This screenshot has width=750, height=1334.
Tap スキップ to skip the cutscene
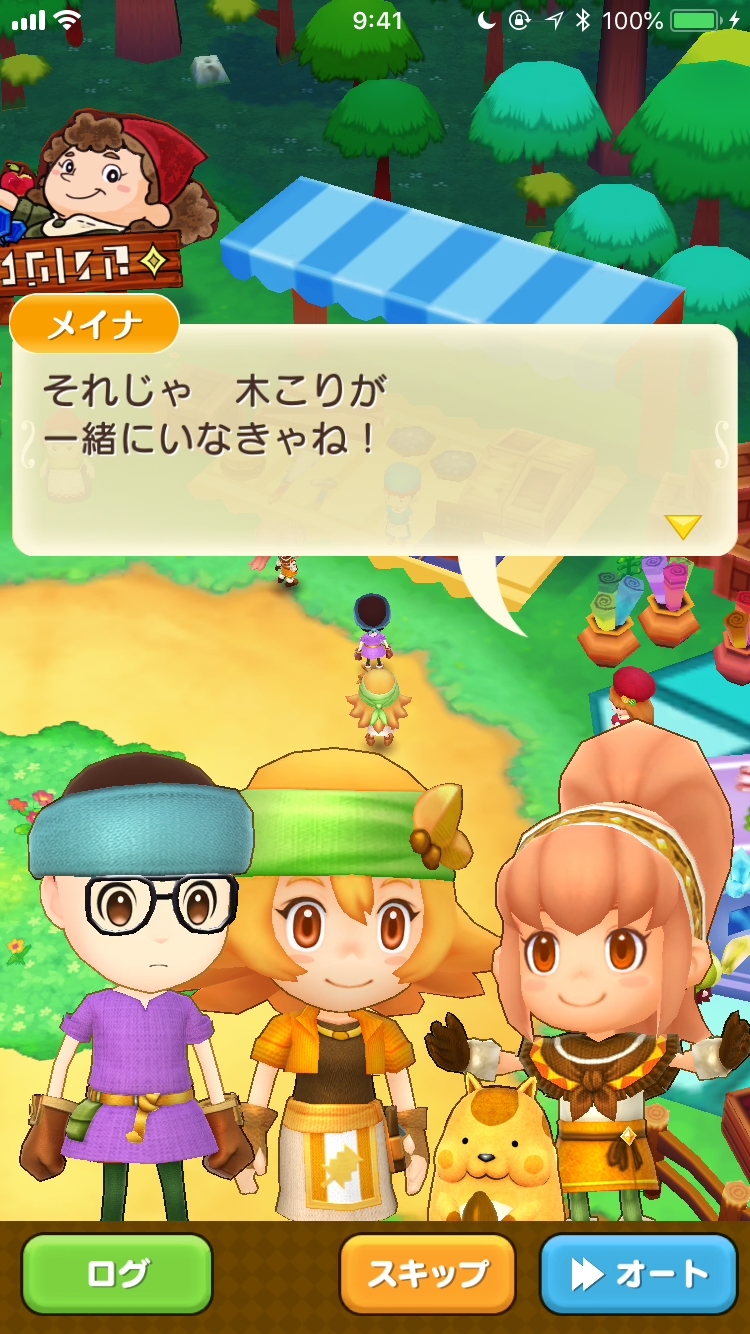[x=428, y=1273]
